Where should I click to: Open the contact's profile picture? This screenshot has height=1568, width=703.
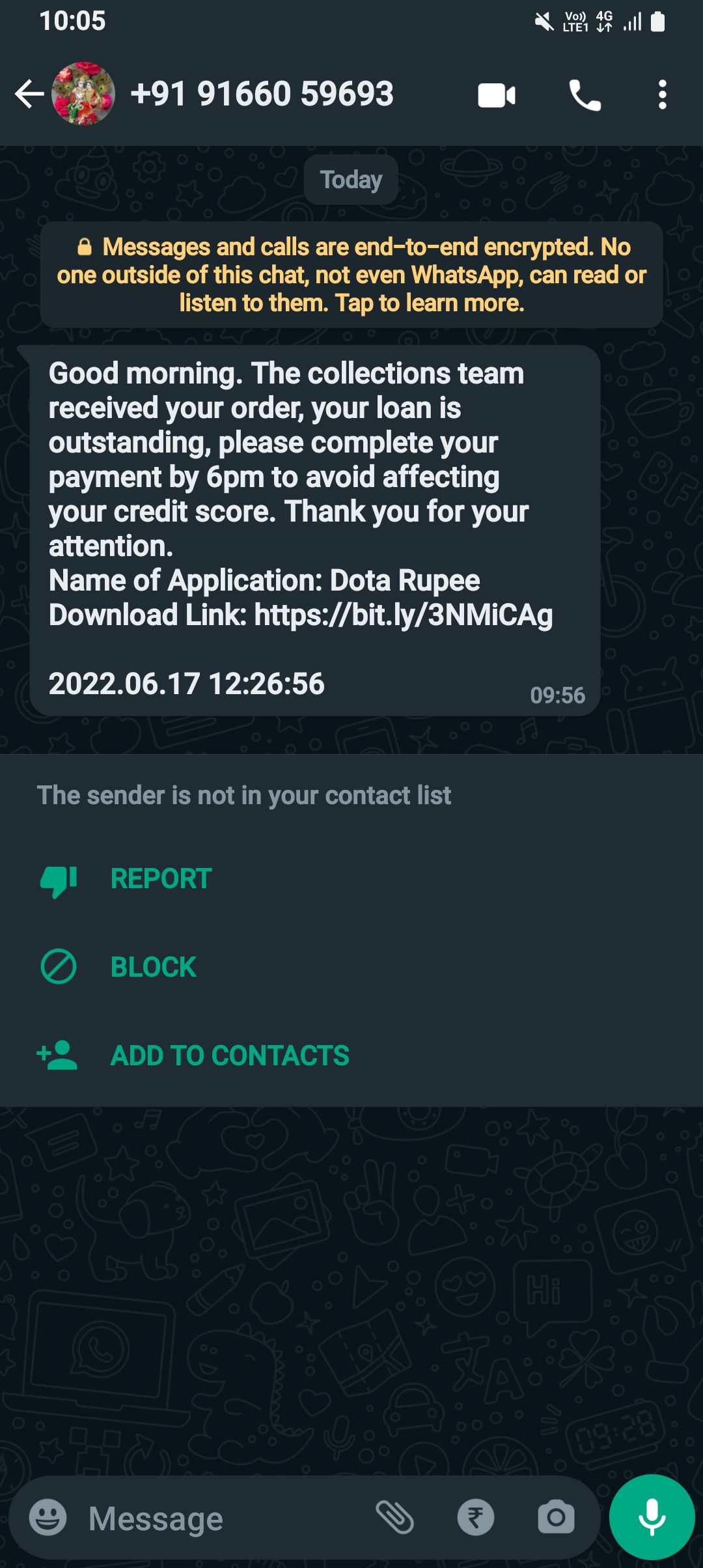83,94
